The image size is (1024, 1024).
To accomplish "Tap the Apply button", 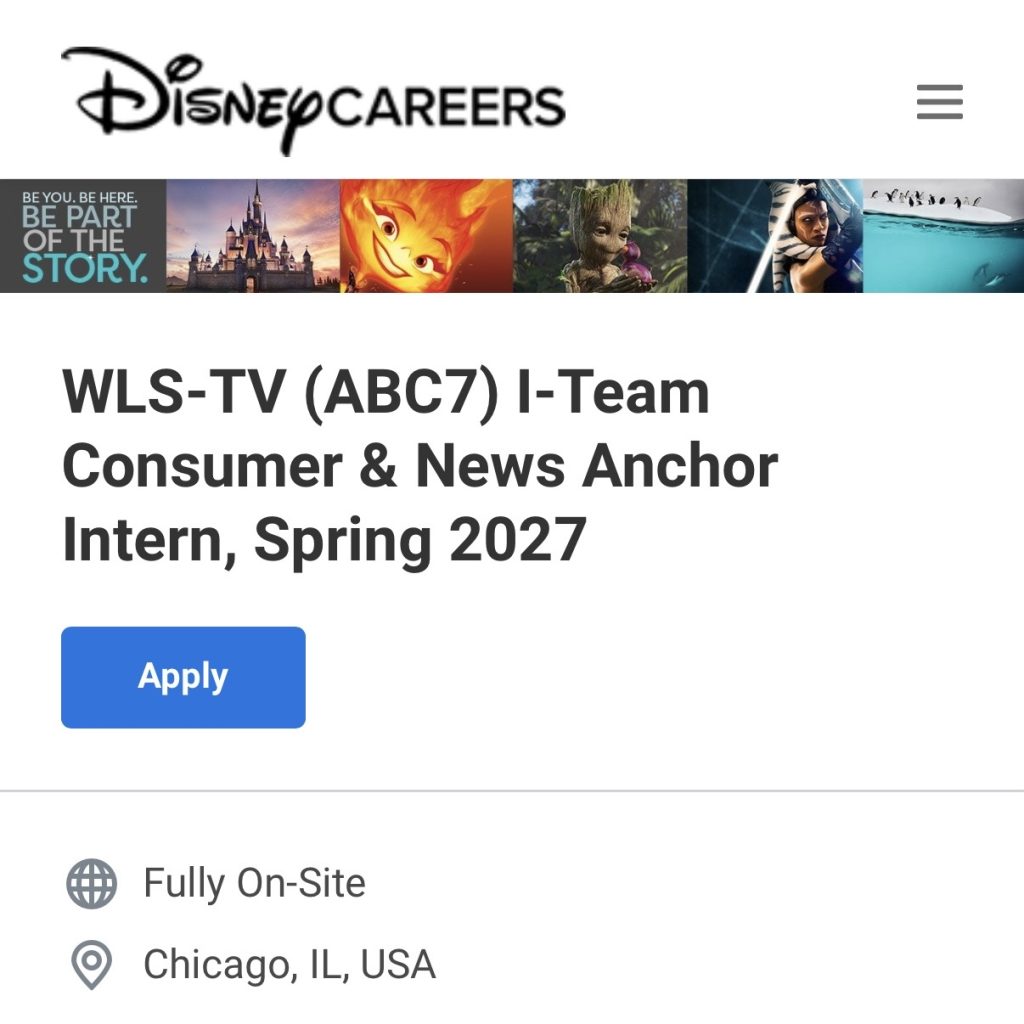I will (x=183, y=677).
